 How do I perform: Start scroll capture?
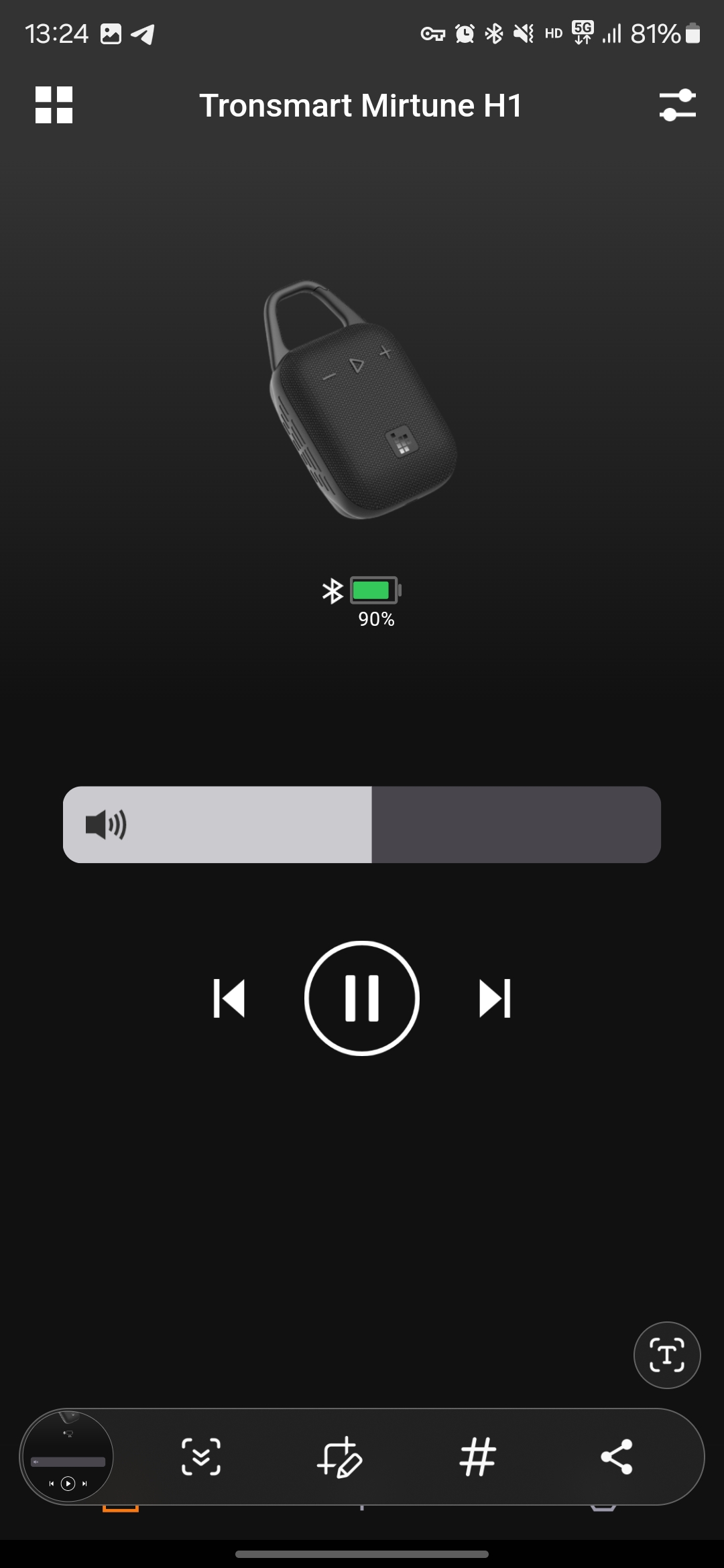[201, 1457]
